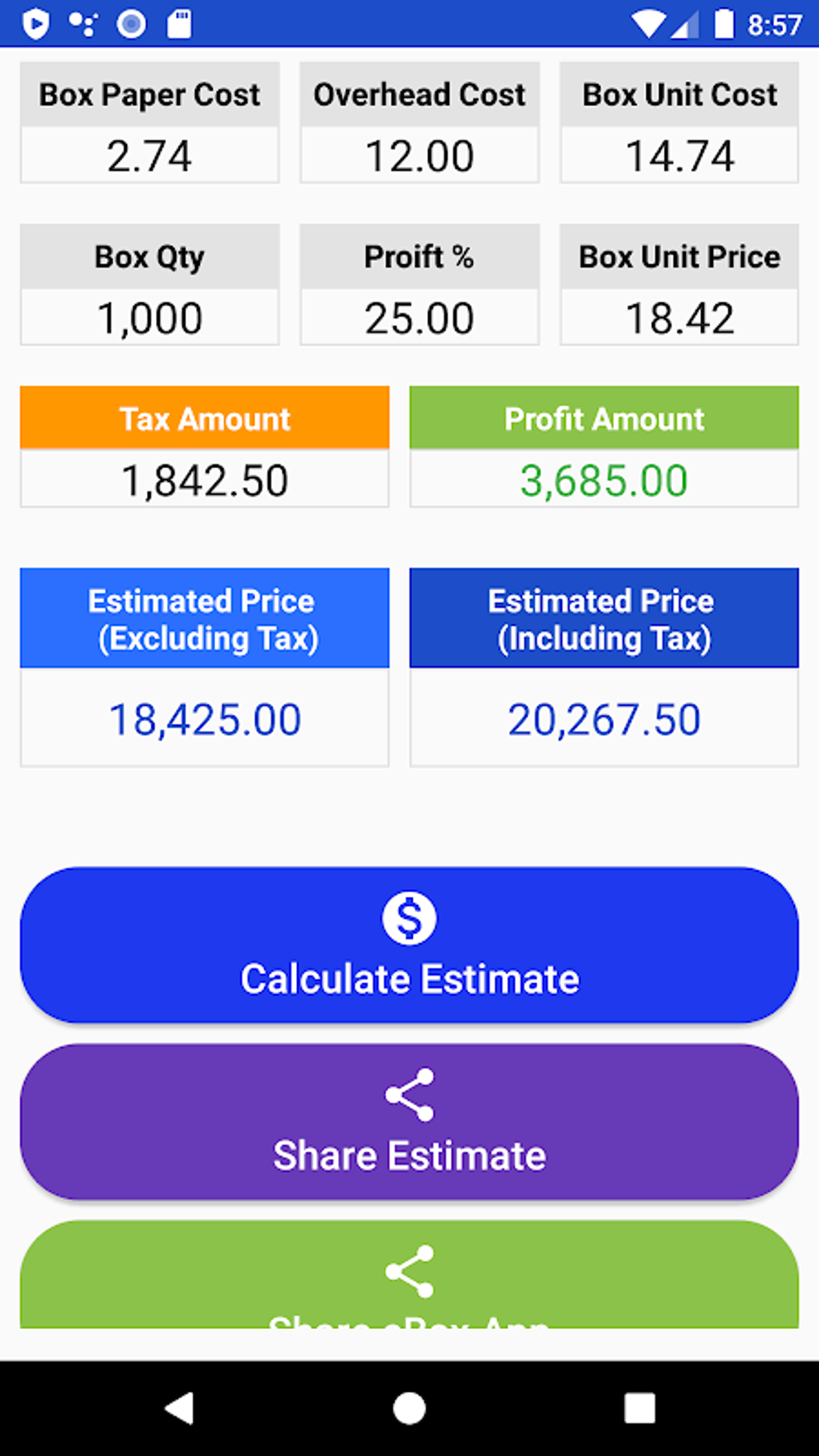
Task: Tap the orange Tax Amount header
Action: point(204,417)
